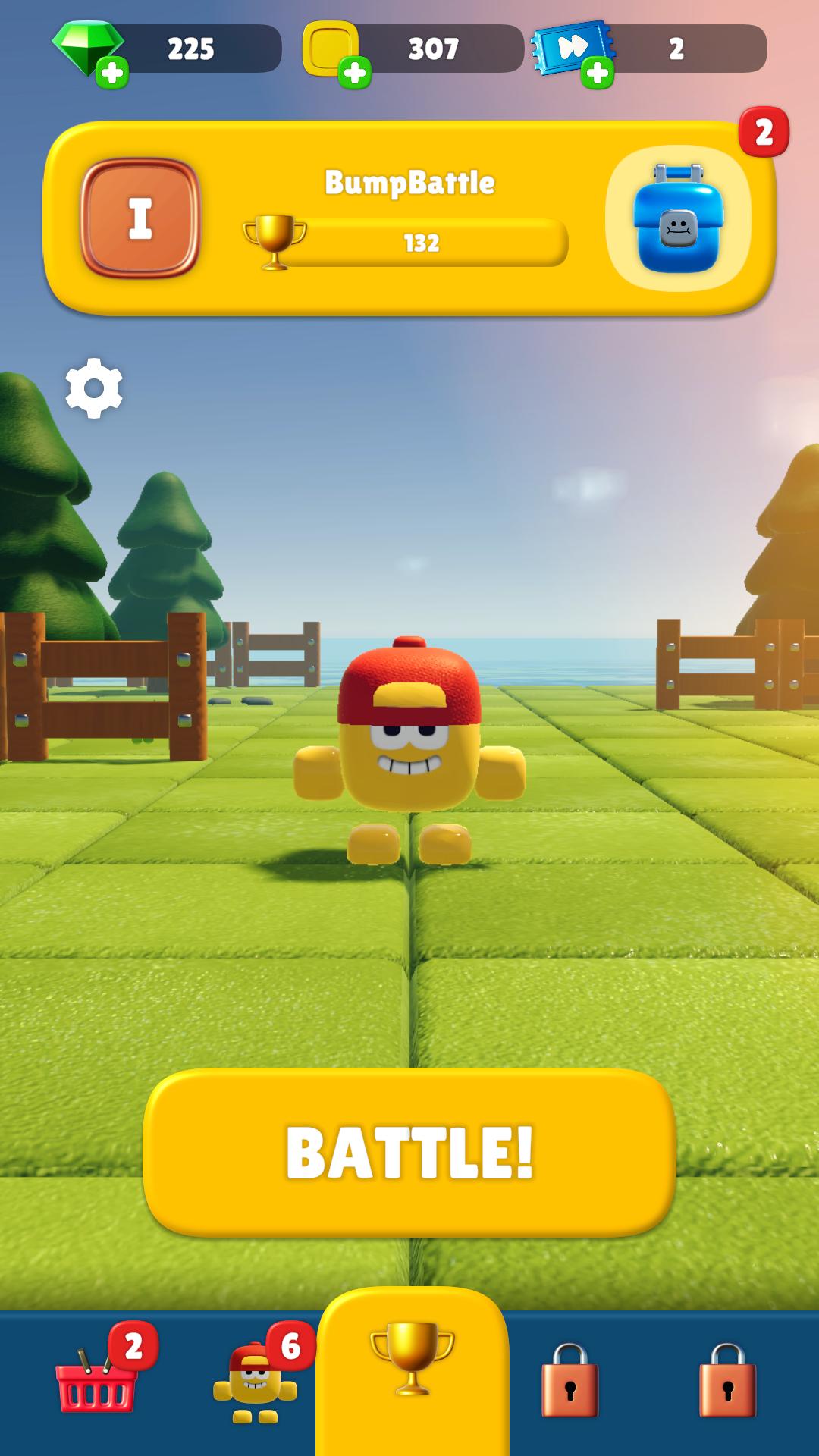Add more skip tickets
Image resolution: width=819 pixels, height=1456 pixels.
(x=598, y=74)
